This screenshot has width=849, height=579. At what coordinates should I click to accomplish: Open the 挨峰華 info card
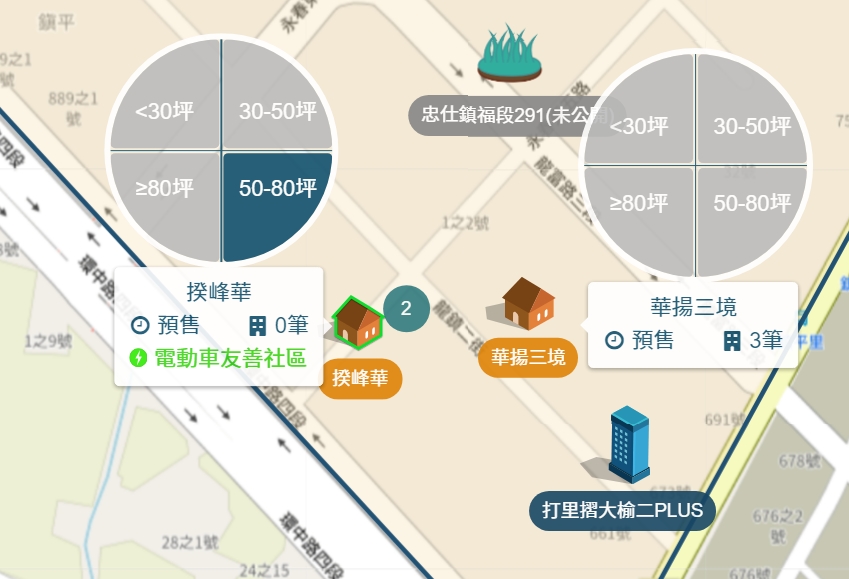click(x=218, y=325)
